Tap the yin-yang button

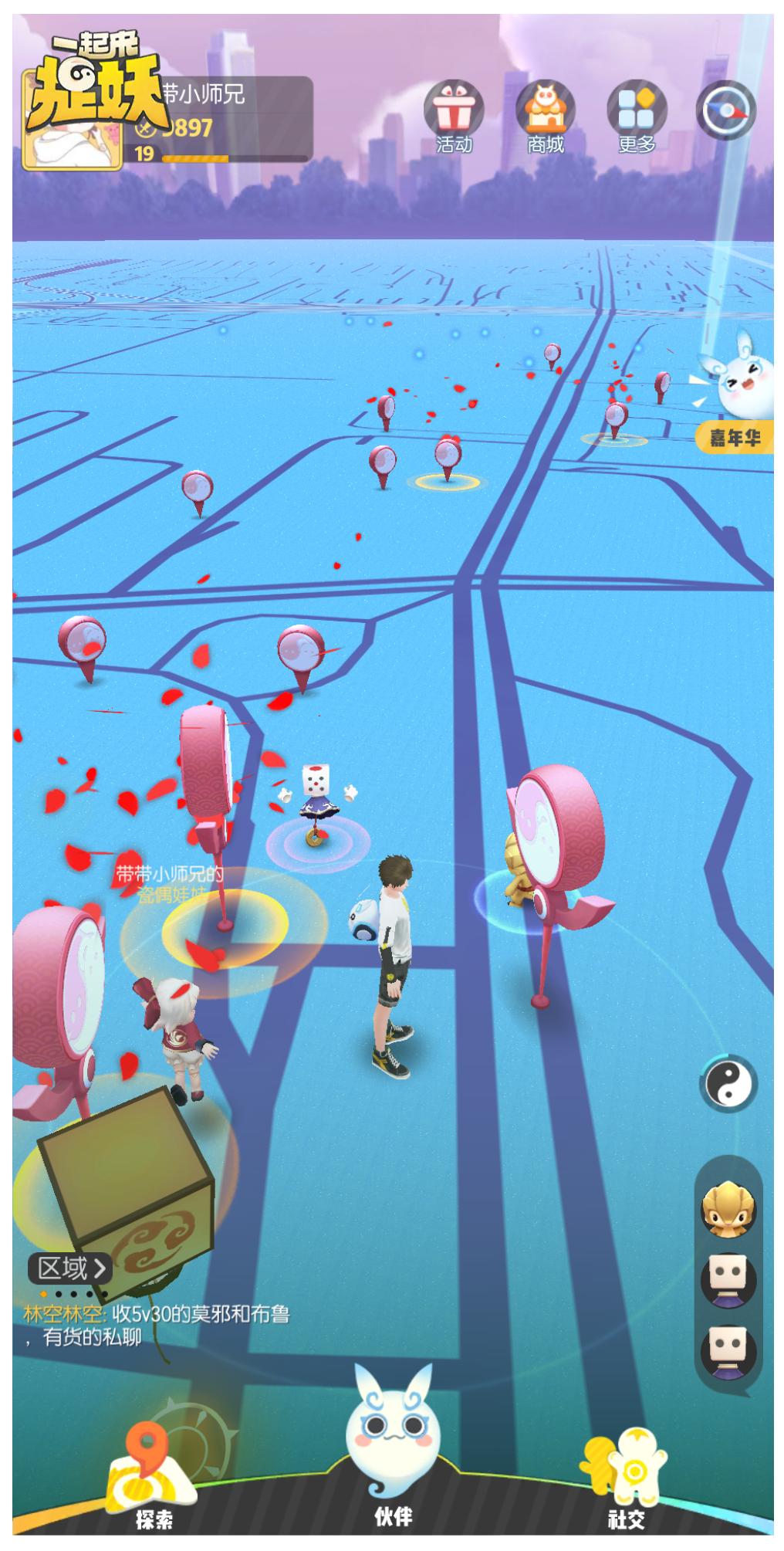(728, 1083)
